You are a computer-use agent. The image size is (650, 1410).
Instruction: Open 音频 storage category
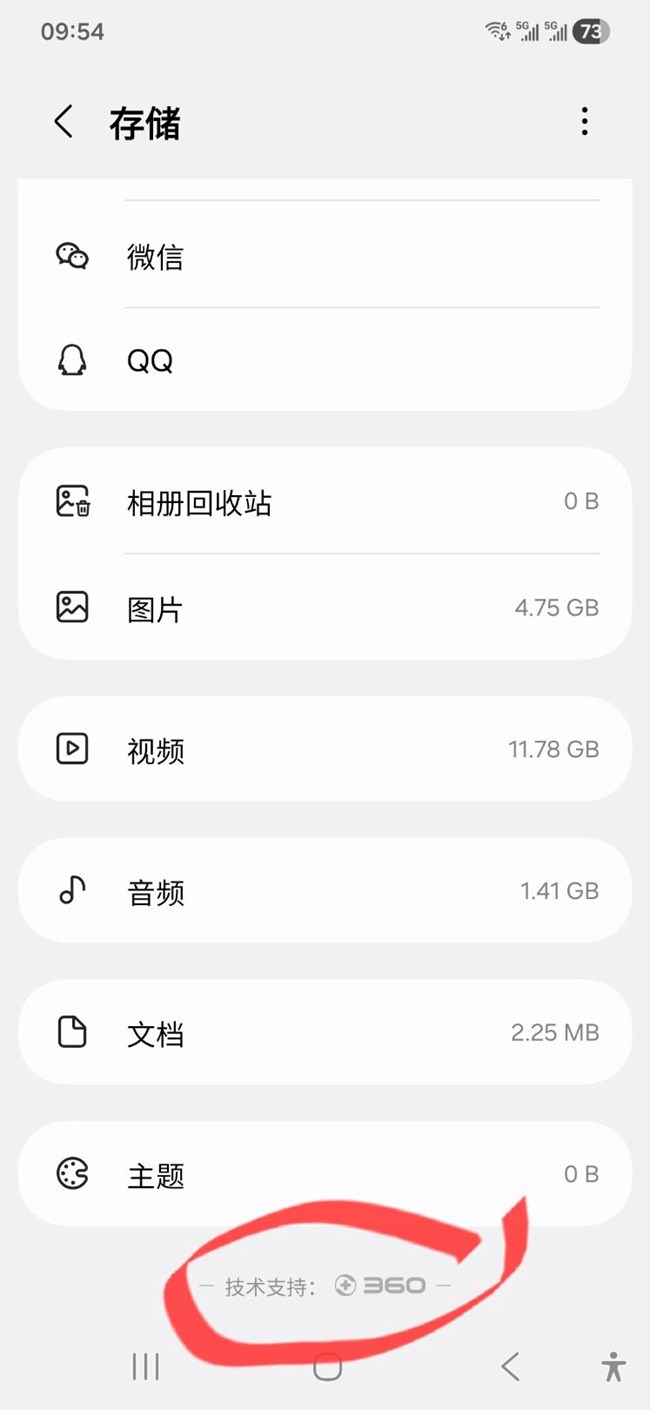324,891
